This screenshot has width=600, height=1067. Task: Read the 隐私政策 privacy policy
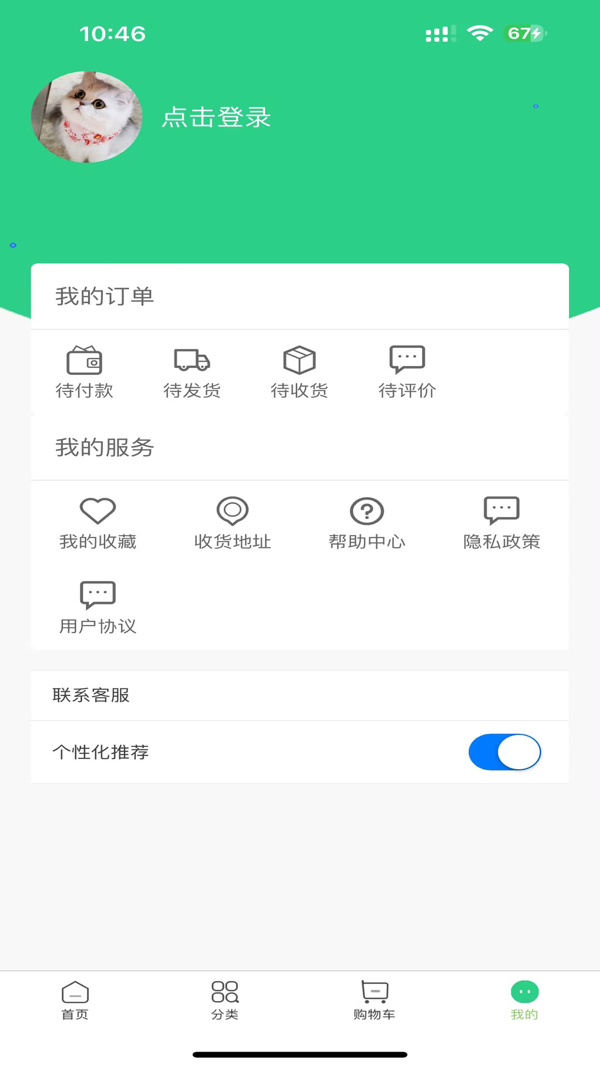click(x=501, y=523)
